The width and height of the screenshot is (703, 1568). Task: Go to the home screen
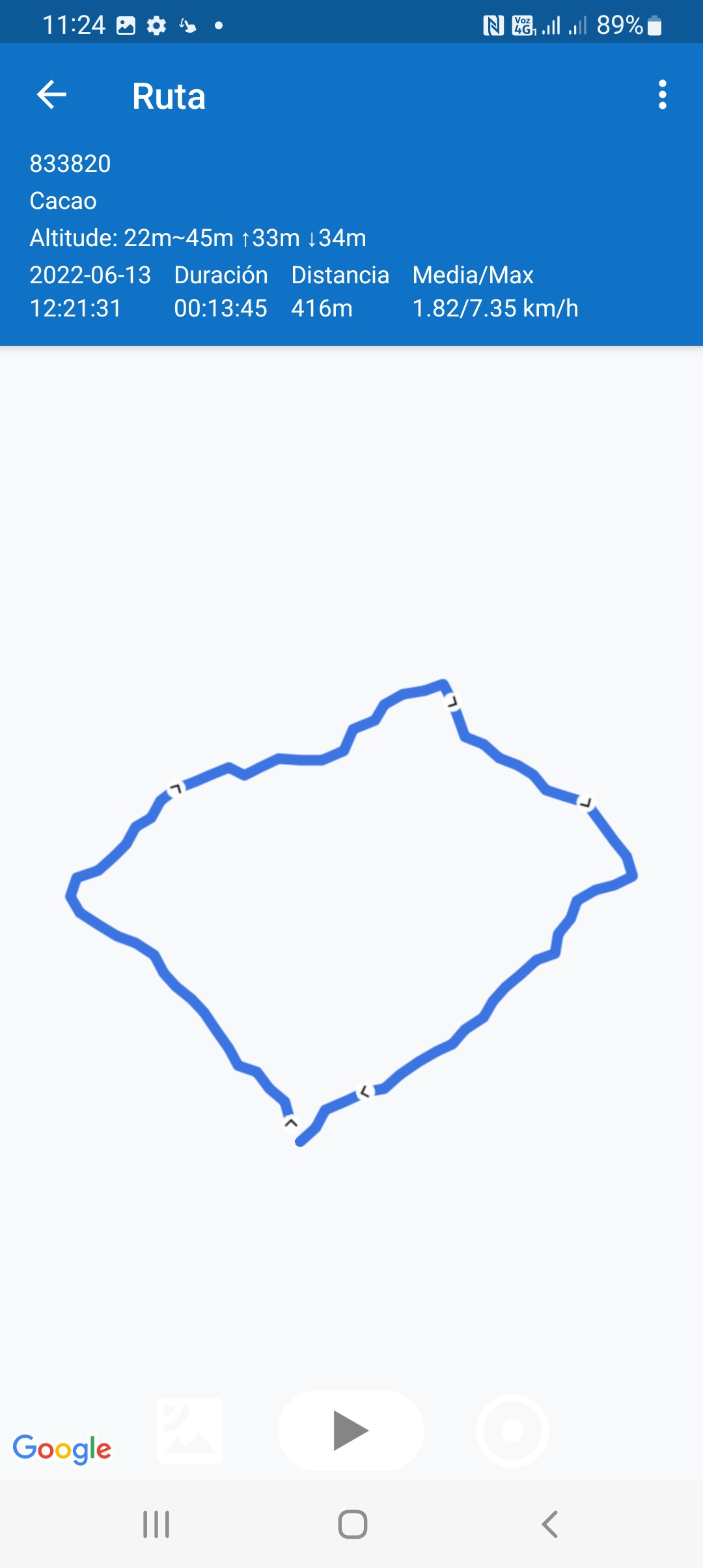point(352,1524)
